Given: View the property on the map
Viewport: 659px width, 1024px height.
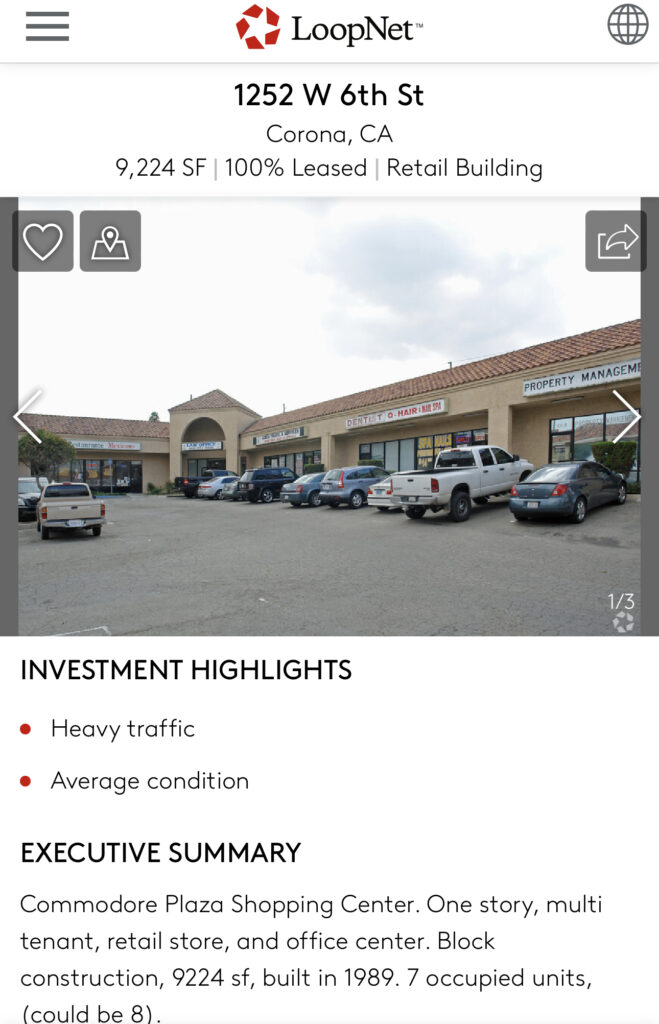Looking at the screenshot, I should 110,241.
